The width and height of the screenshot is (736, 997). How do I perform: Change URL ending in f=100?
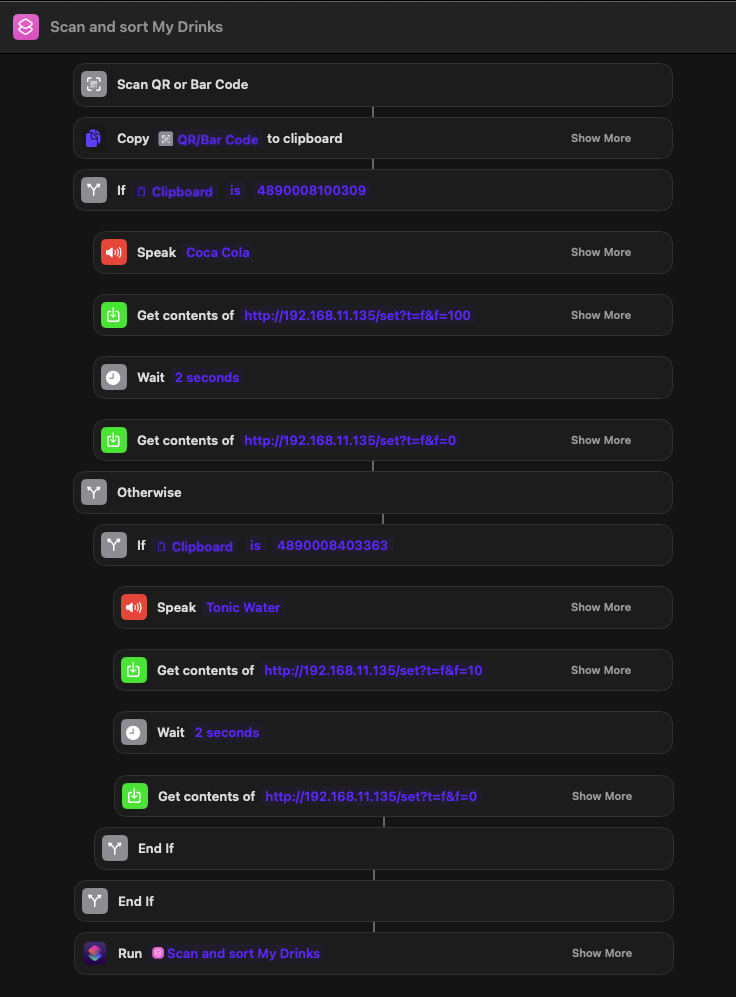coord(357,315)
